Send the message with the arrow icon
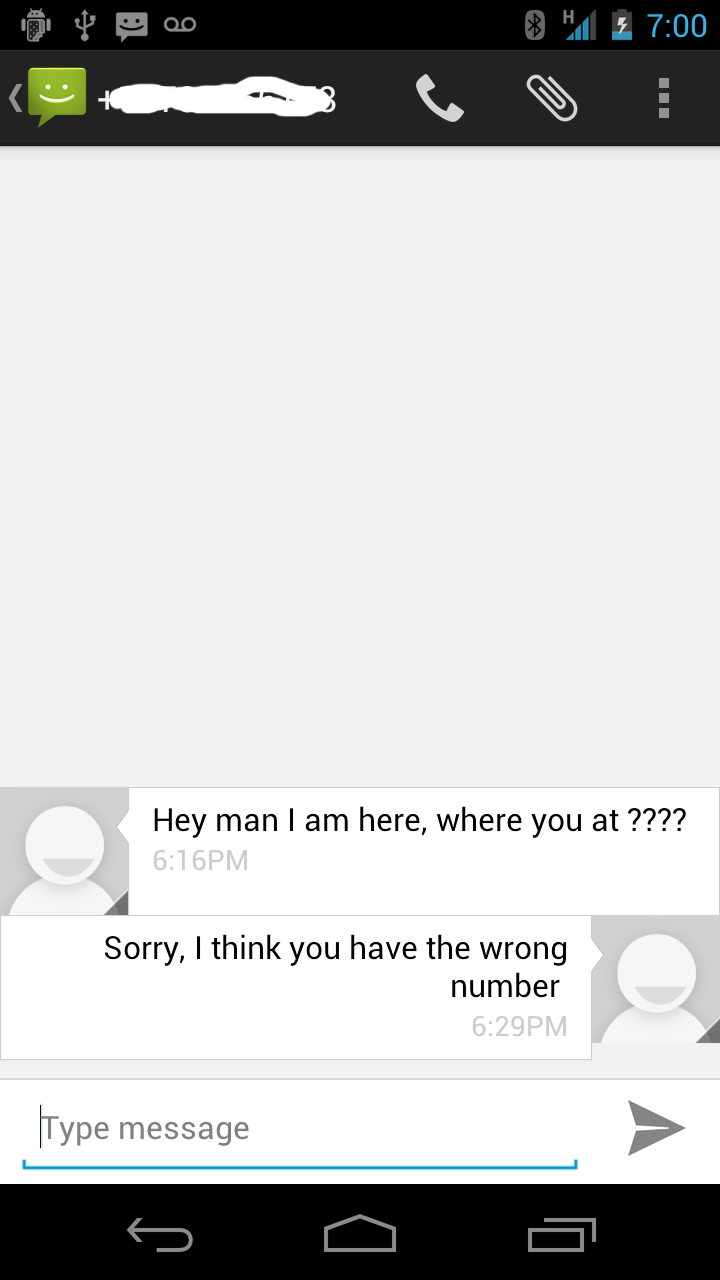720x1280 pixels. tap(656, 1128)
